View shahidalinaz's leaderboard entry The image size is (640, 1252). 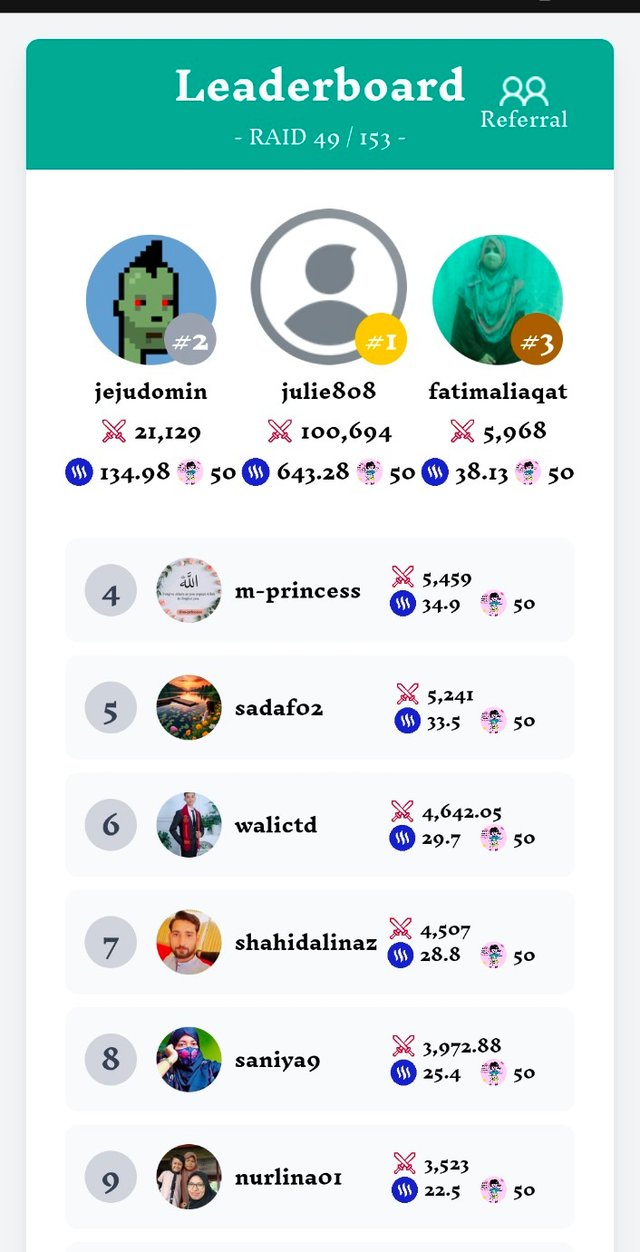(320, 942)
